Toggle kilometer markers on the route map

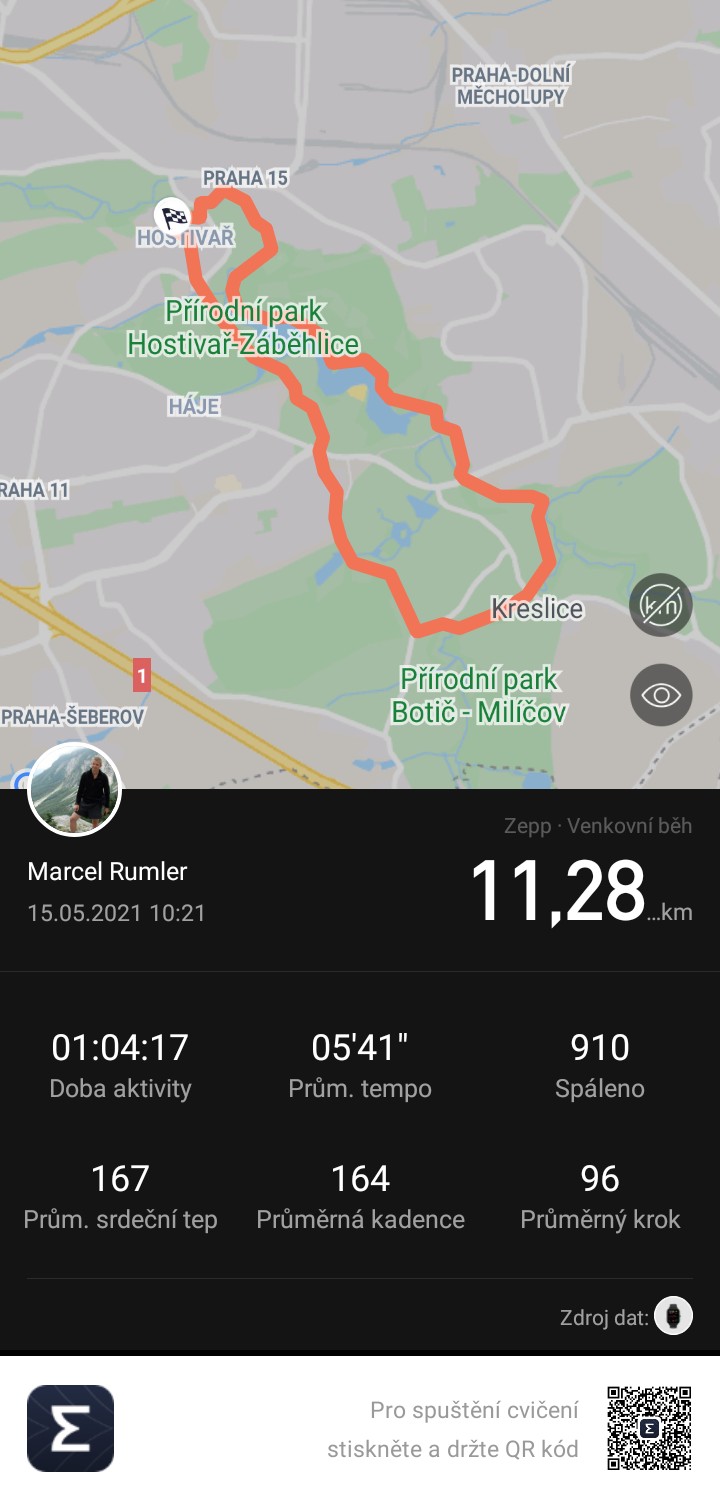click(661, 605)
